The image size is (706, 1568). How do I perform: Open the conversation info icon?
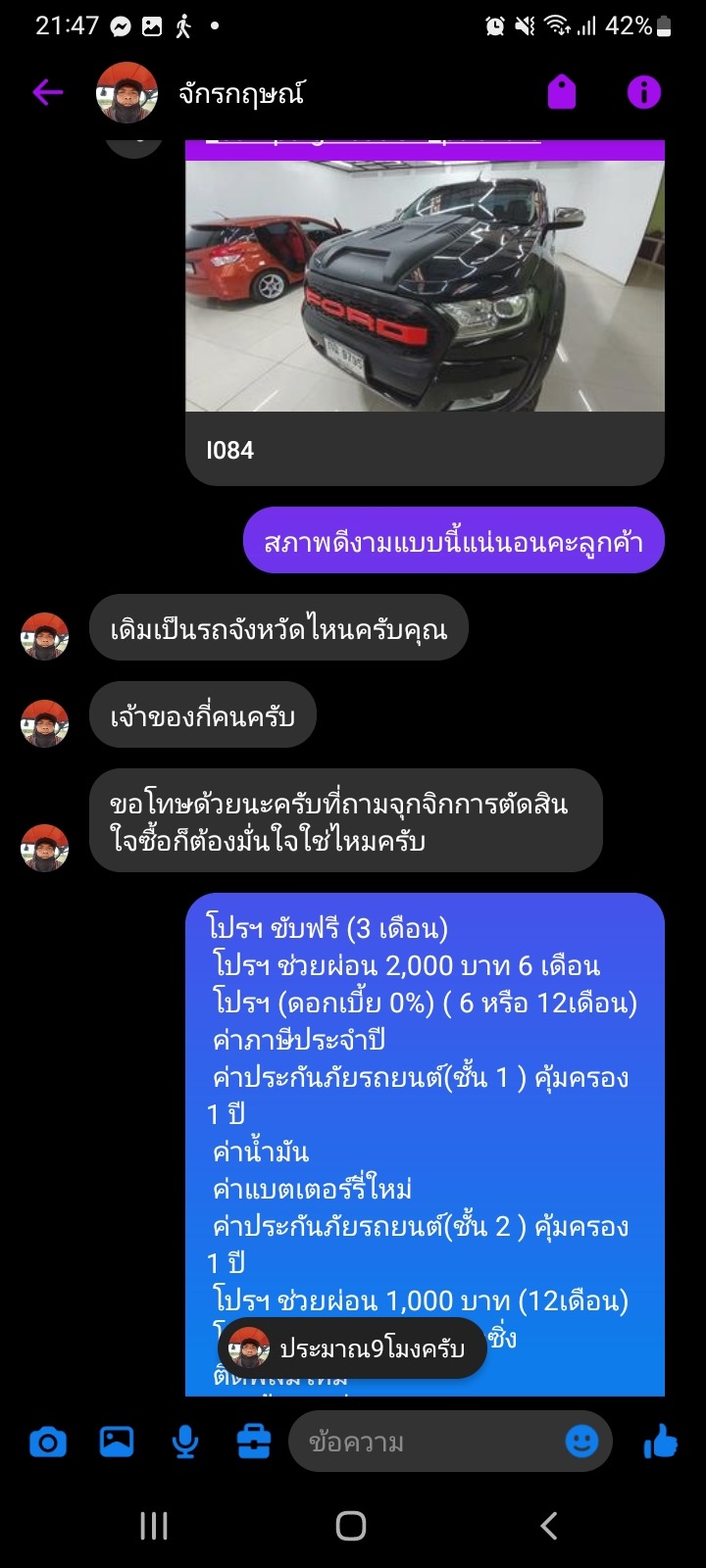click(643, 93)
